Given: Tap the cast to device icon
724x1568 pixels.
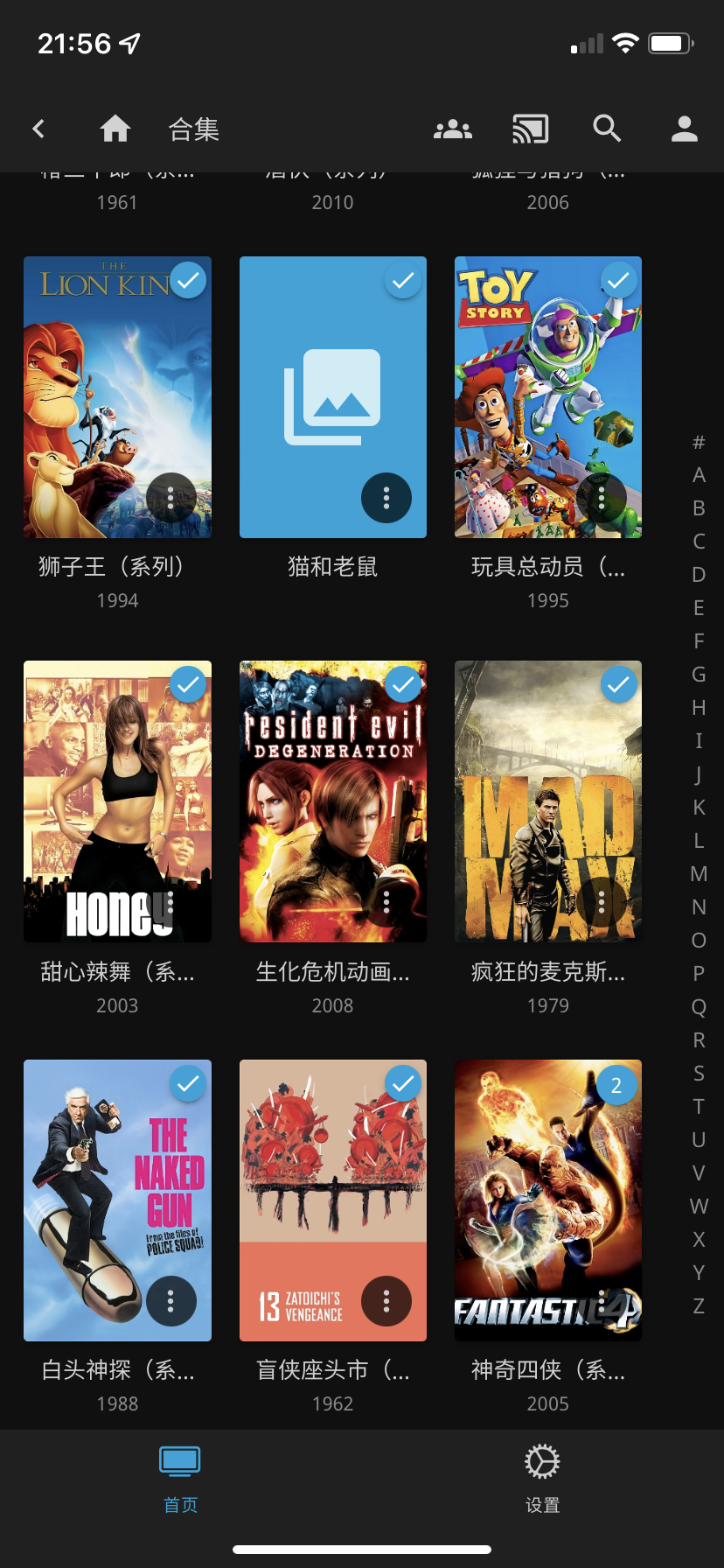Looking at the screenshot, I should [x=530, y=129].
